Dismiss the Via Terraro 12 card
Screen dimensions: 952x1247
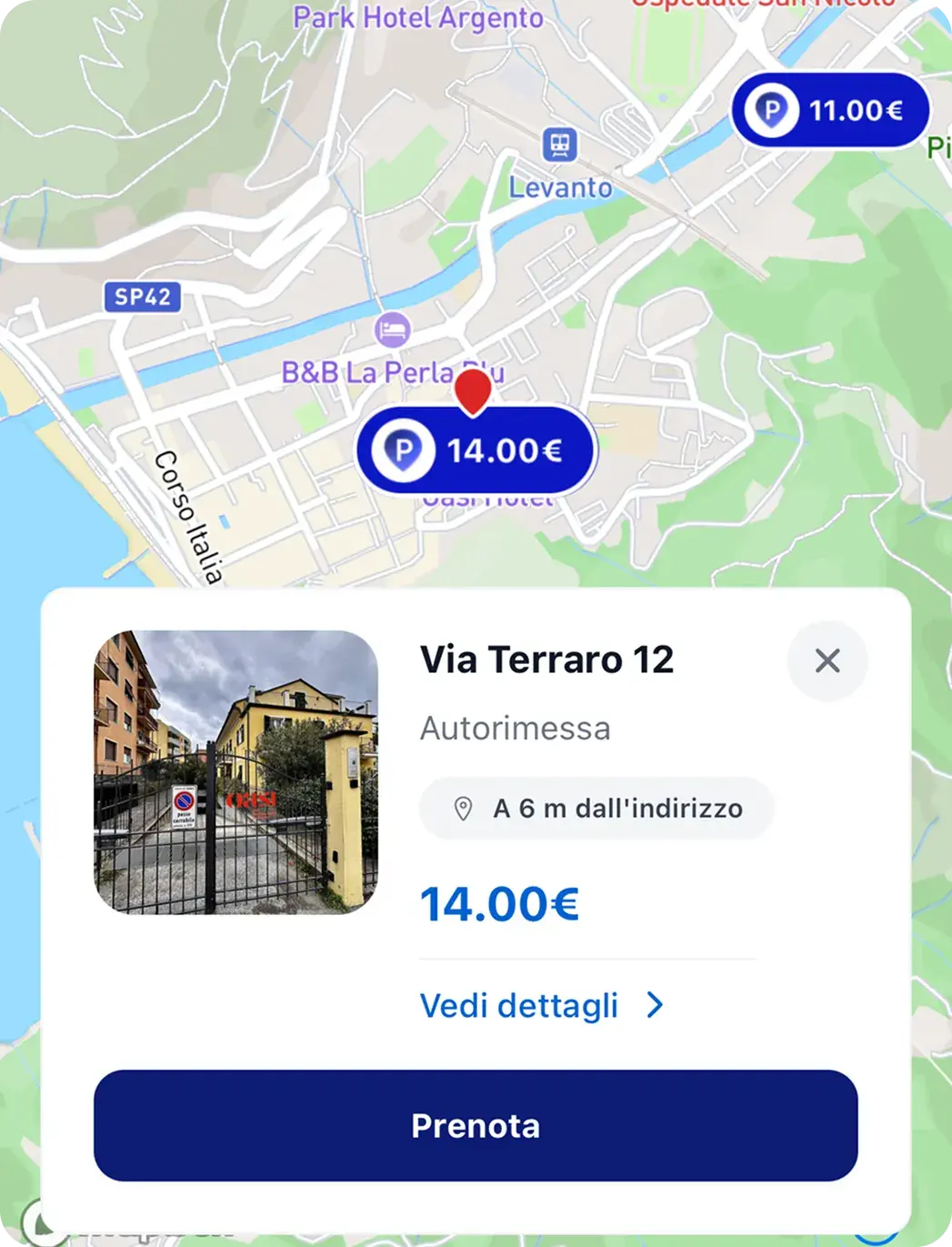coord(827,661)
